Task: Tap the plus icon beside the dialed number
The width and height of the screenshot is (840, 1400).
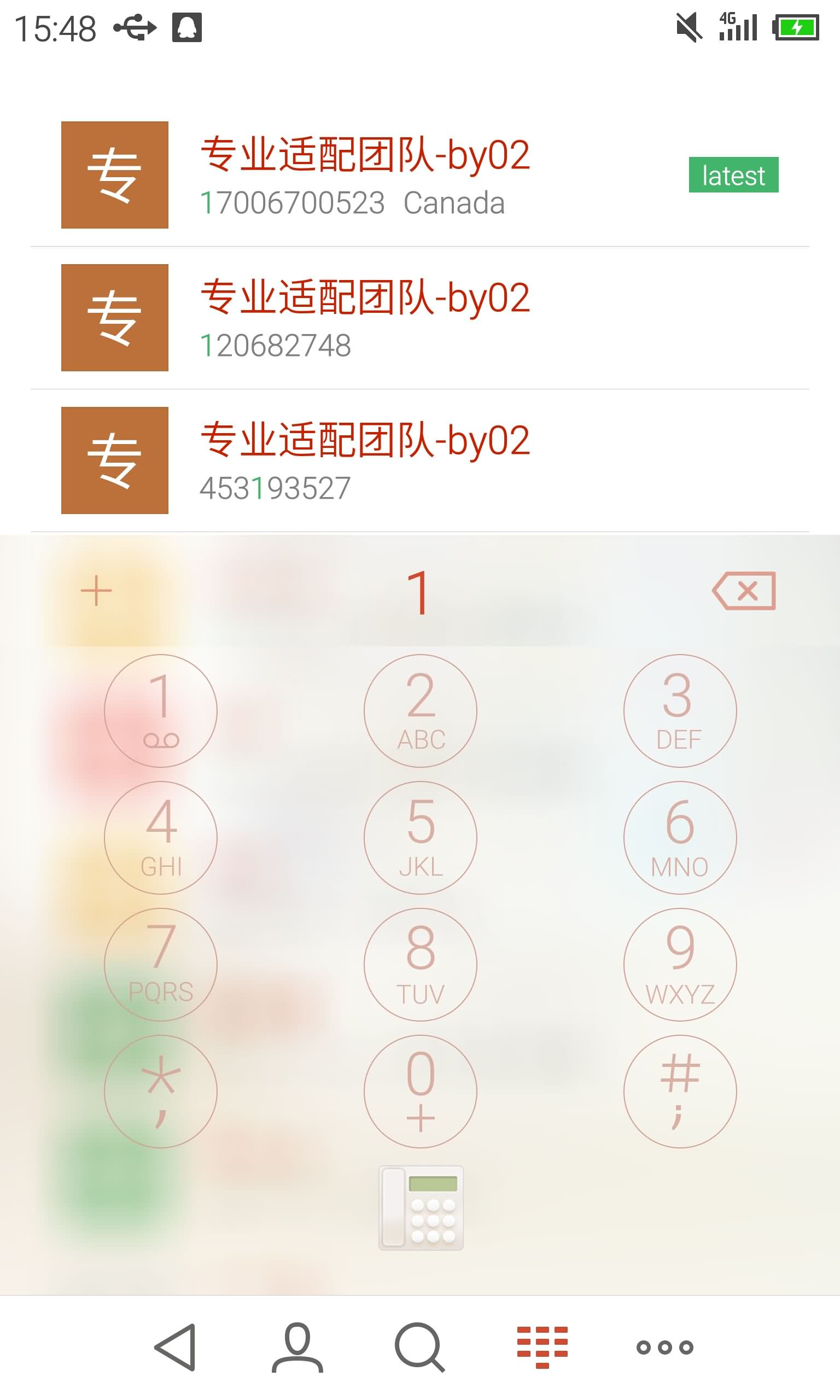Action: 96,591
